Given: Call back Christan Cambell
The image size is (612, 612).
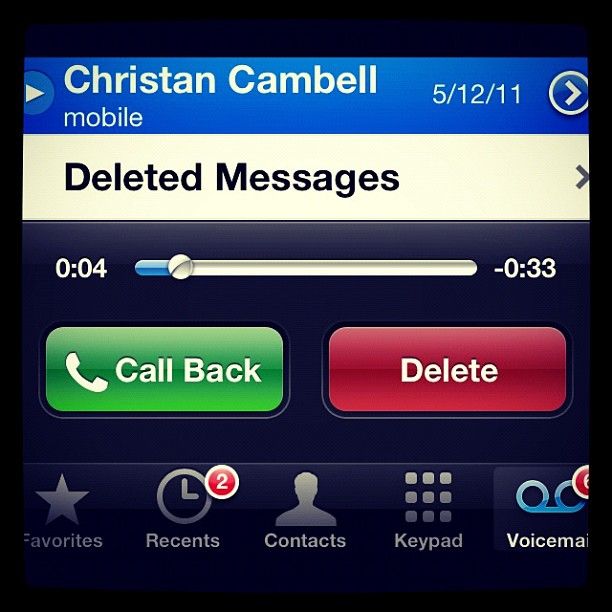Looking at the screenshot, I should pos(165,370).
